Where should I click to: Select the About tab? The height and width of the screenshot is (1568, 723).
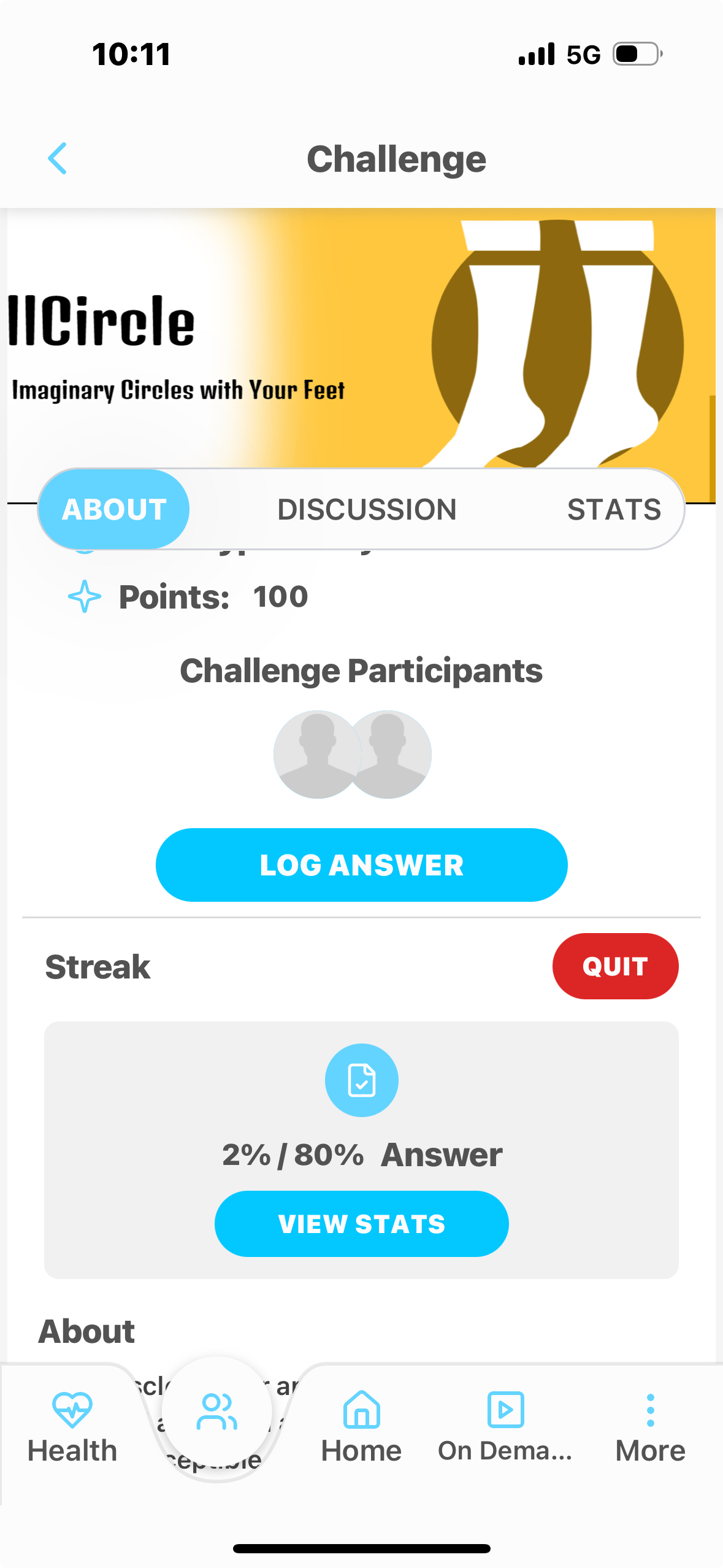114,509
